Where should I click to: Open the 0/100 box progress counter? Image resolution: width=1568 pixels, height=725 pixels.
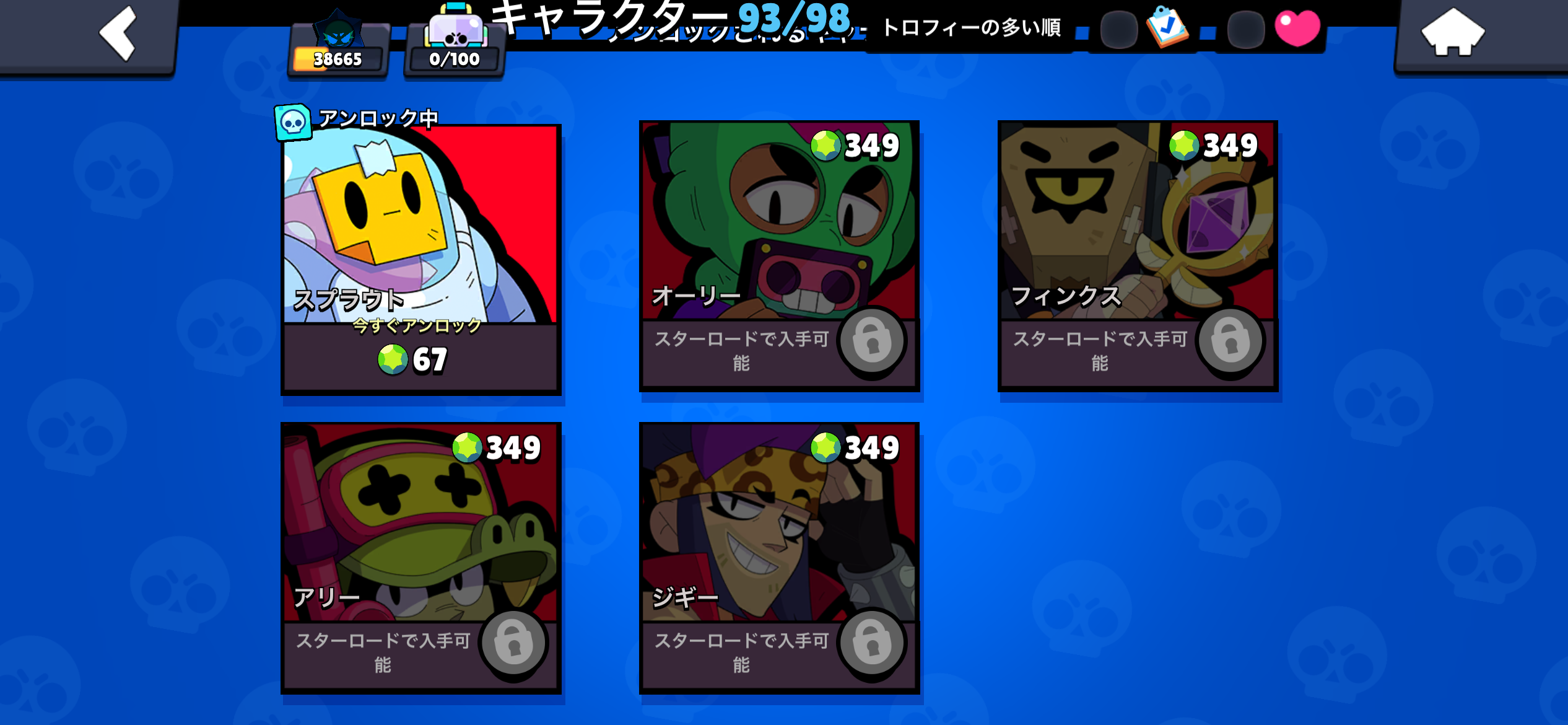pyautogui.click(x=455, y=51)
